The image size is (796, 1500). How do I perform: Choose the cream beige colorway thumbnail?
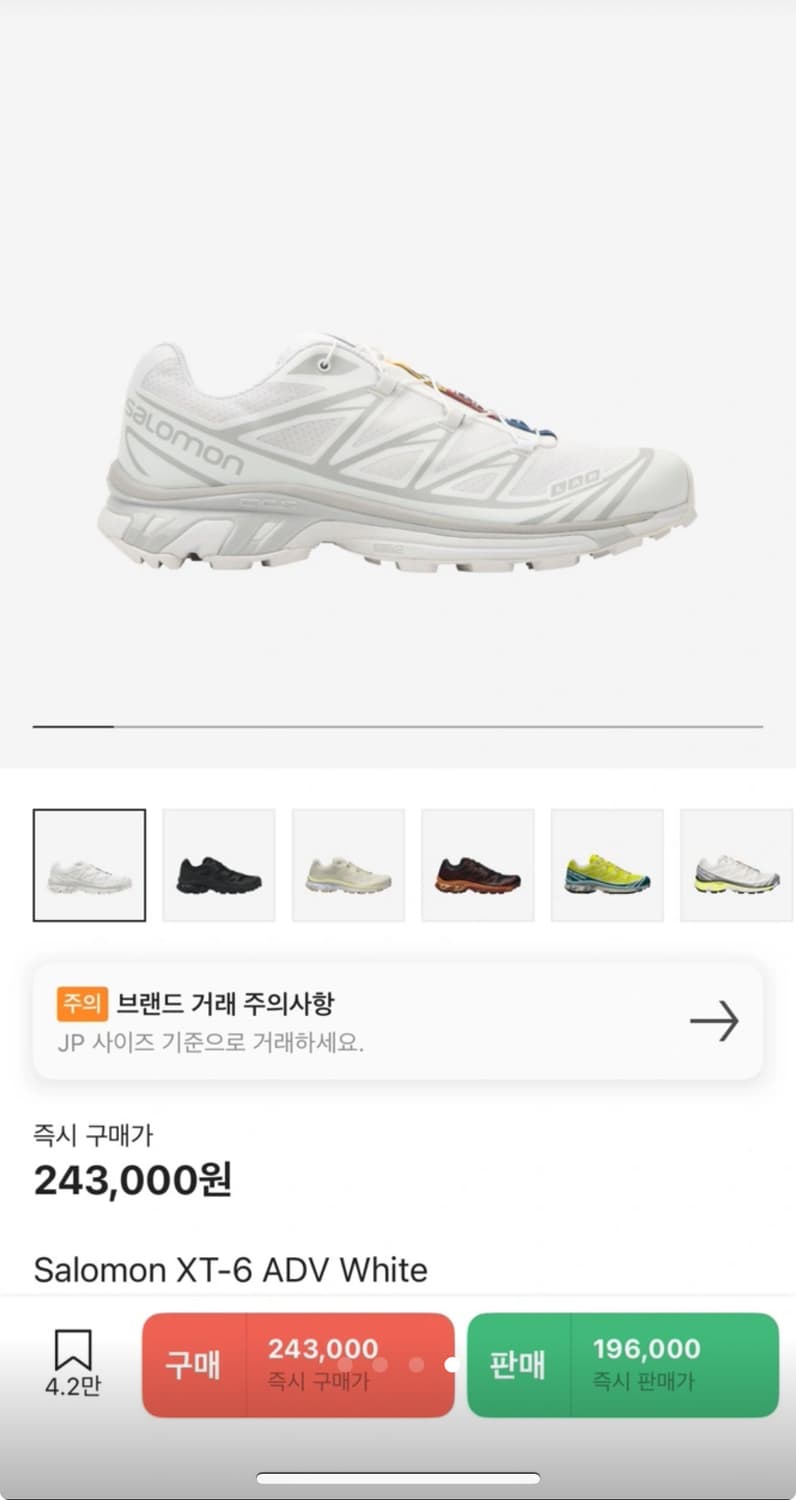click(348, 863)
